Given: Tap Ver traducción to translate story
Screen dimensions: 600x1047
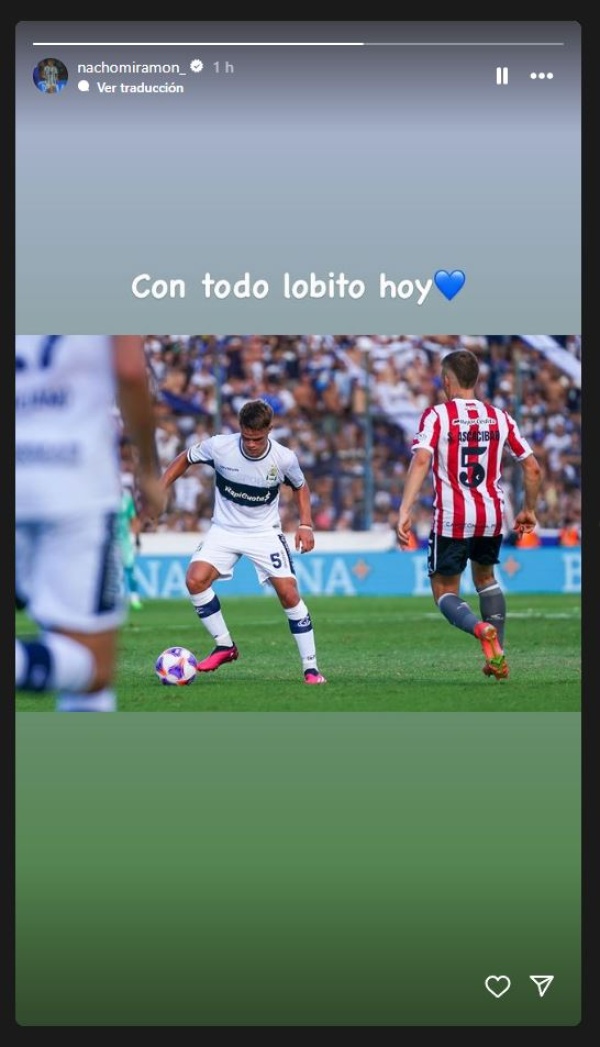Looking at the screenshot, I should coord(139,88).
